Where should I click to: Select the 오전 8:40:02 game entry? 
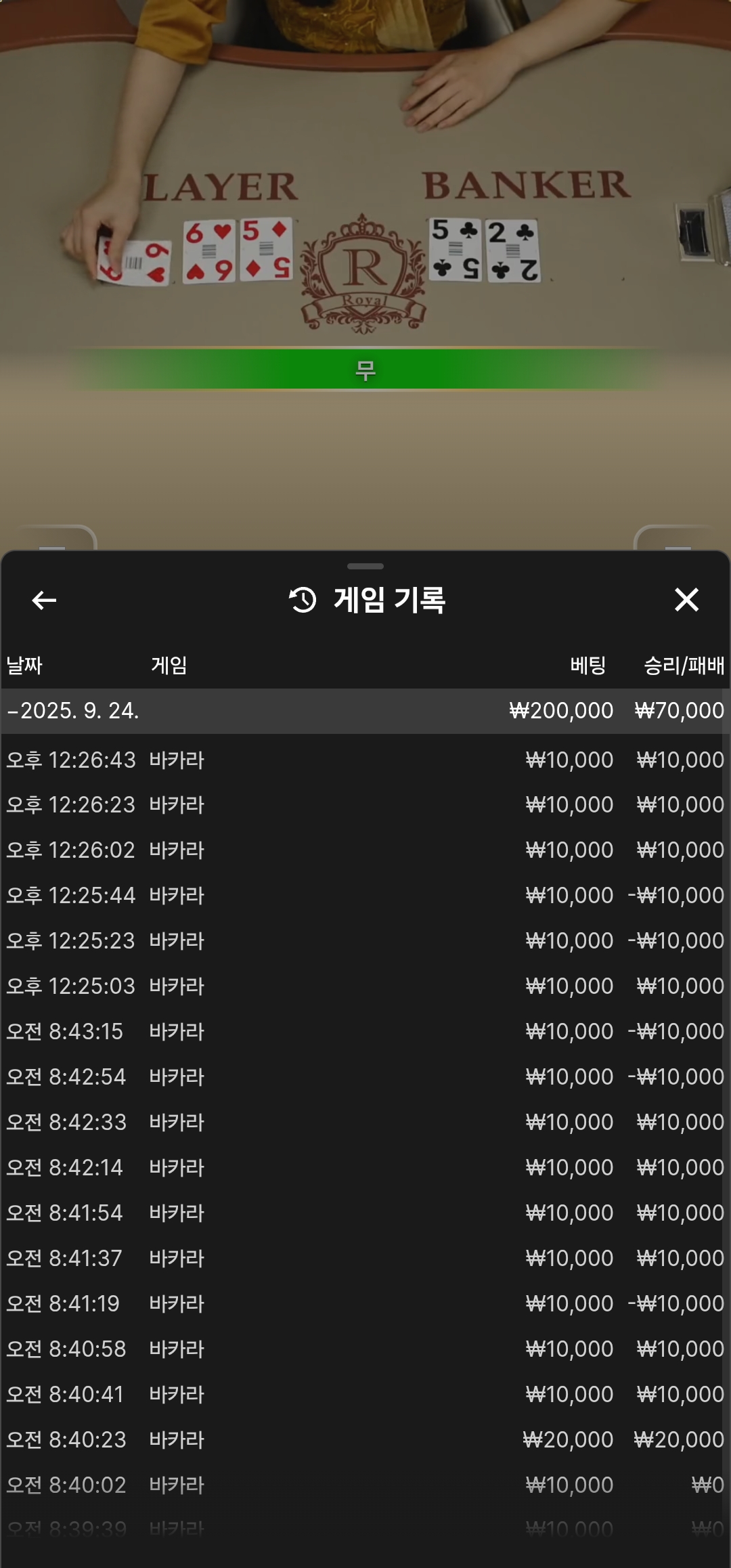click(365, 1485)
